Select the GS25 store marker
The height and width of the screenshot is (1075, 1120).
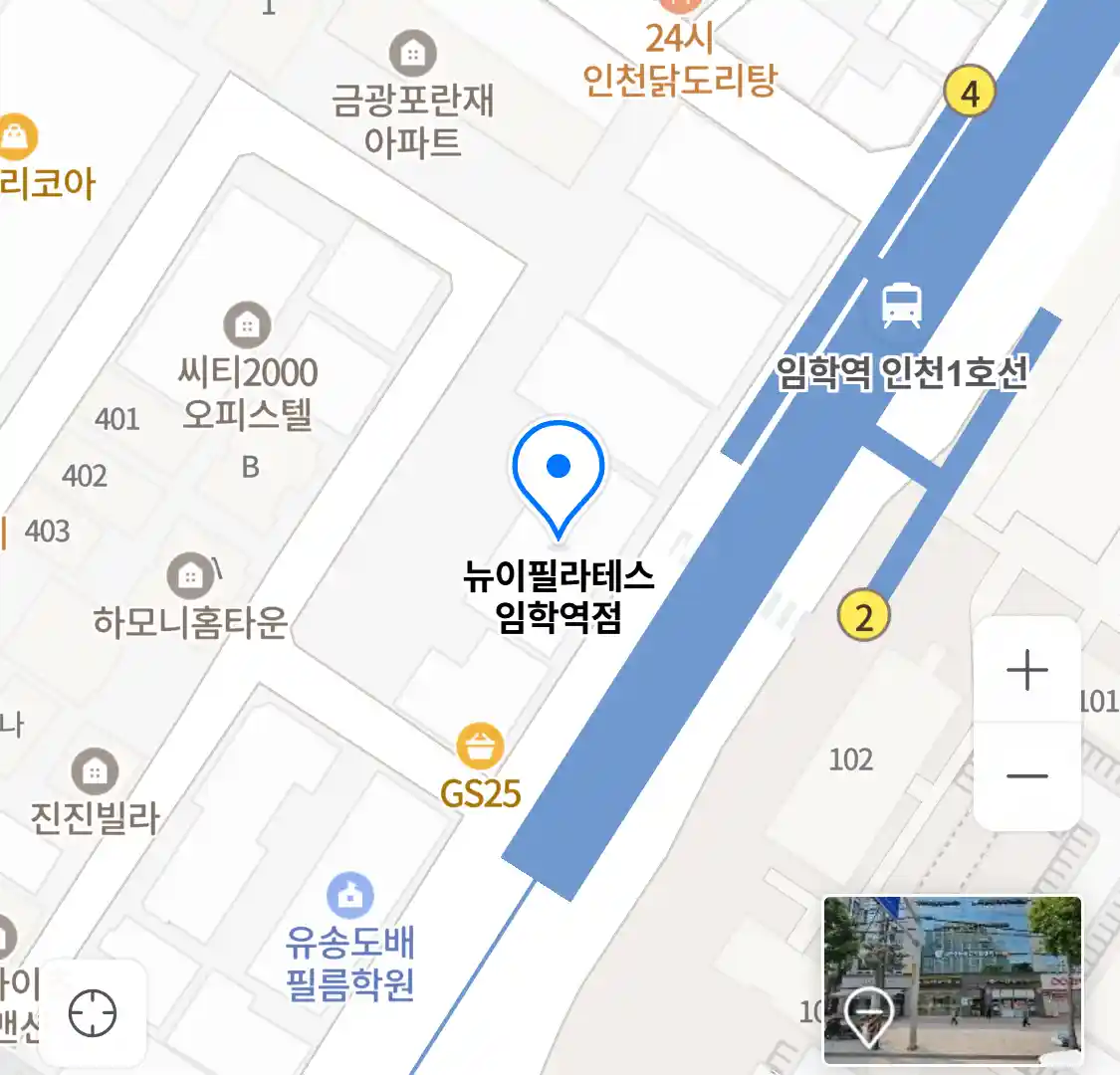click(x=480, y=747)
